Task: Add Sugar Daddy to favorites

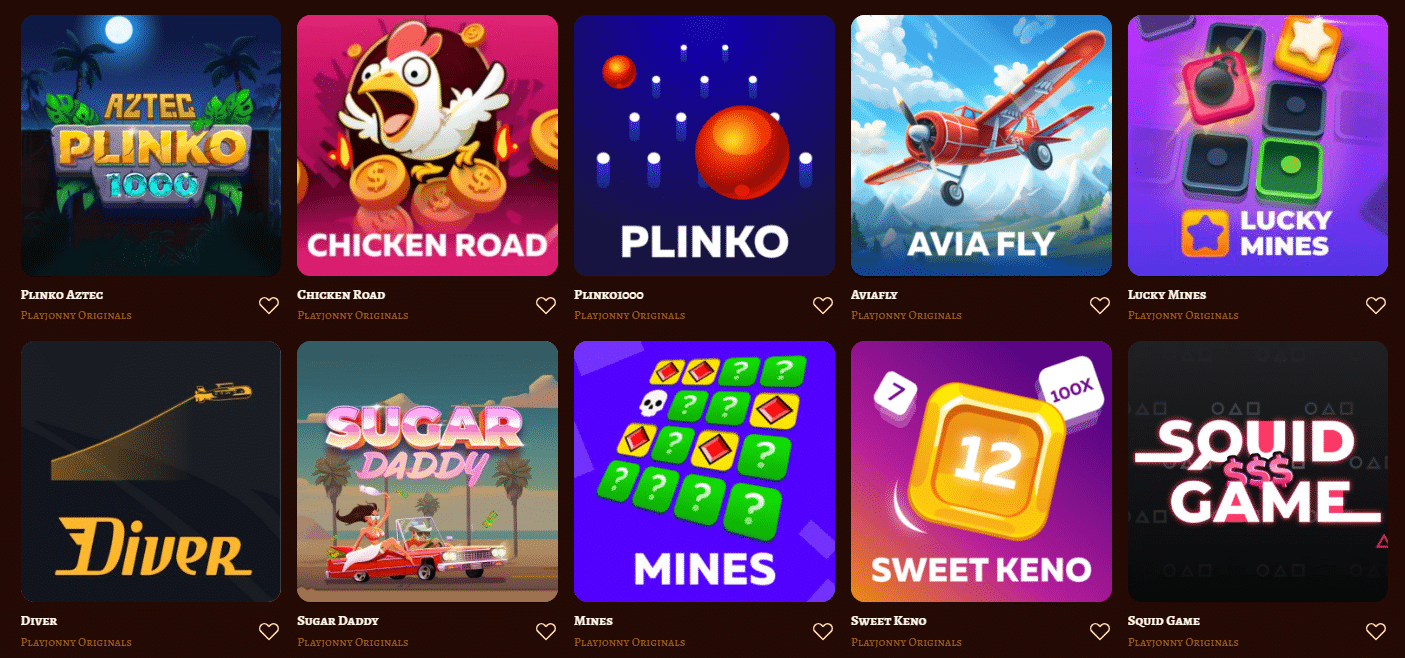Action: pos(546,631)
